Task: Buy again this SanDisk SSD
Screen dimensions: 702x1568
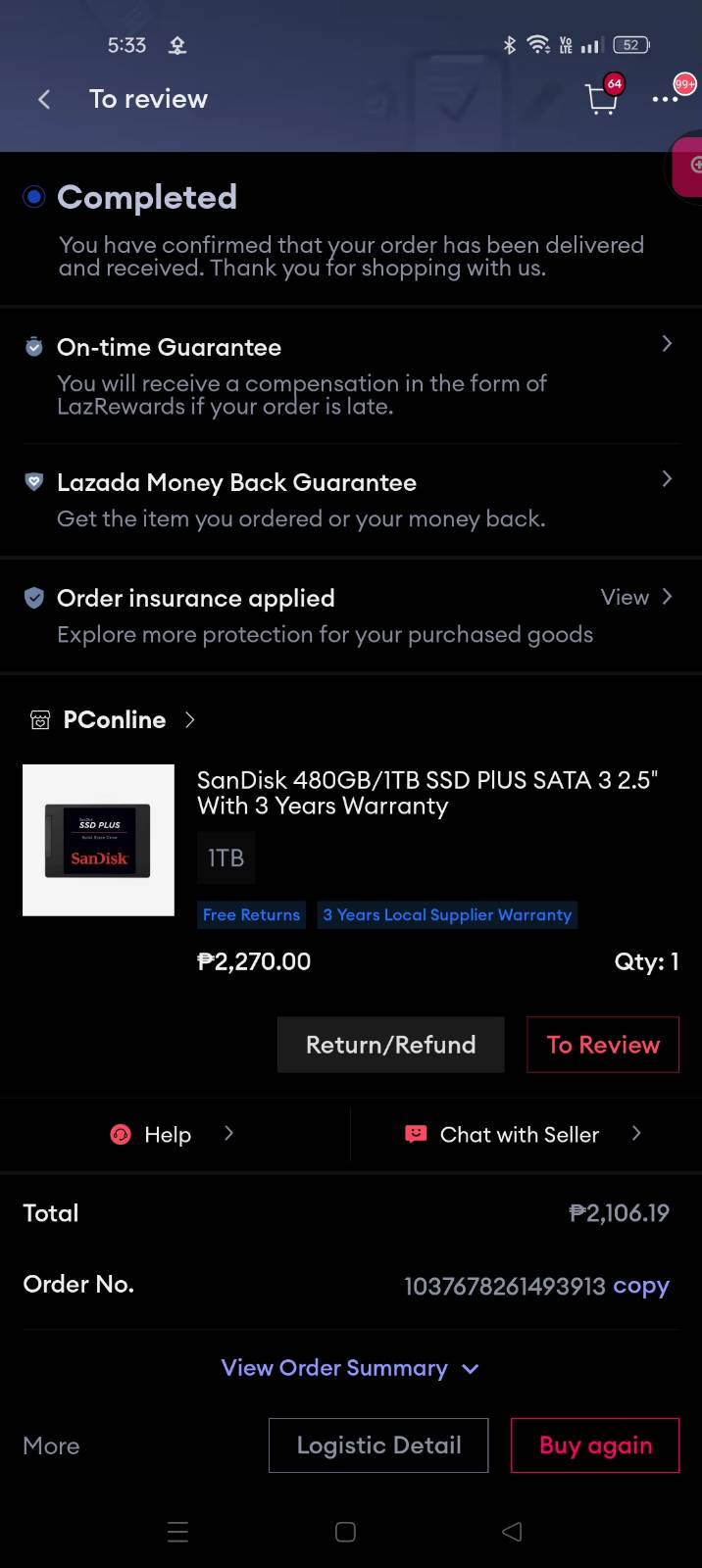Action: point(595,1445)
